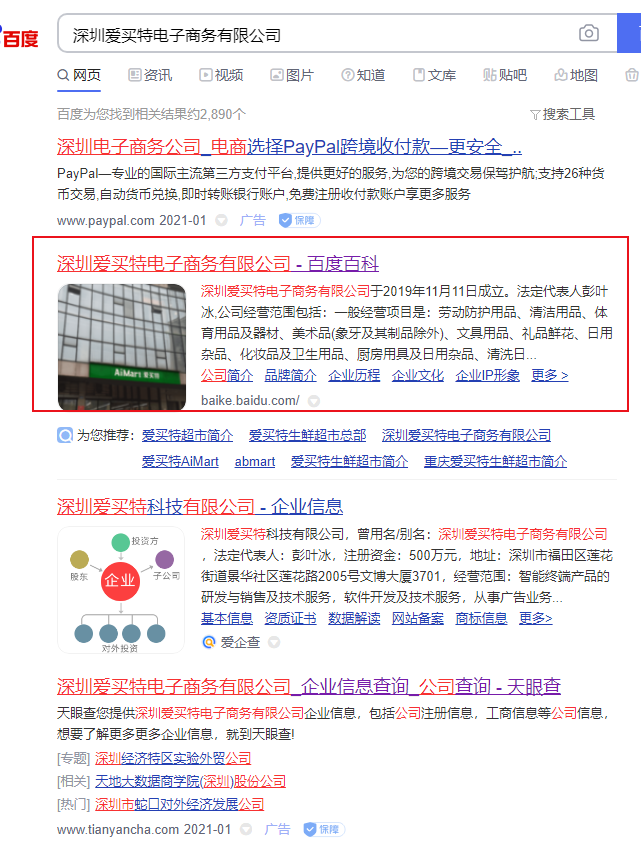Screen dimensions: 641x848
Task: Switch to the 文库 tab
Action: (x=434, y=75)
